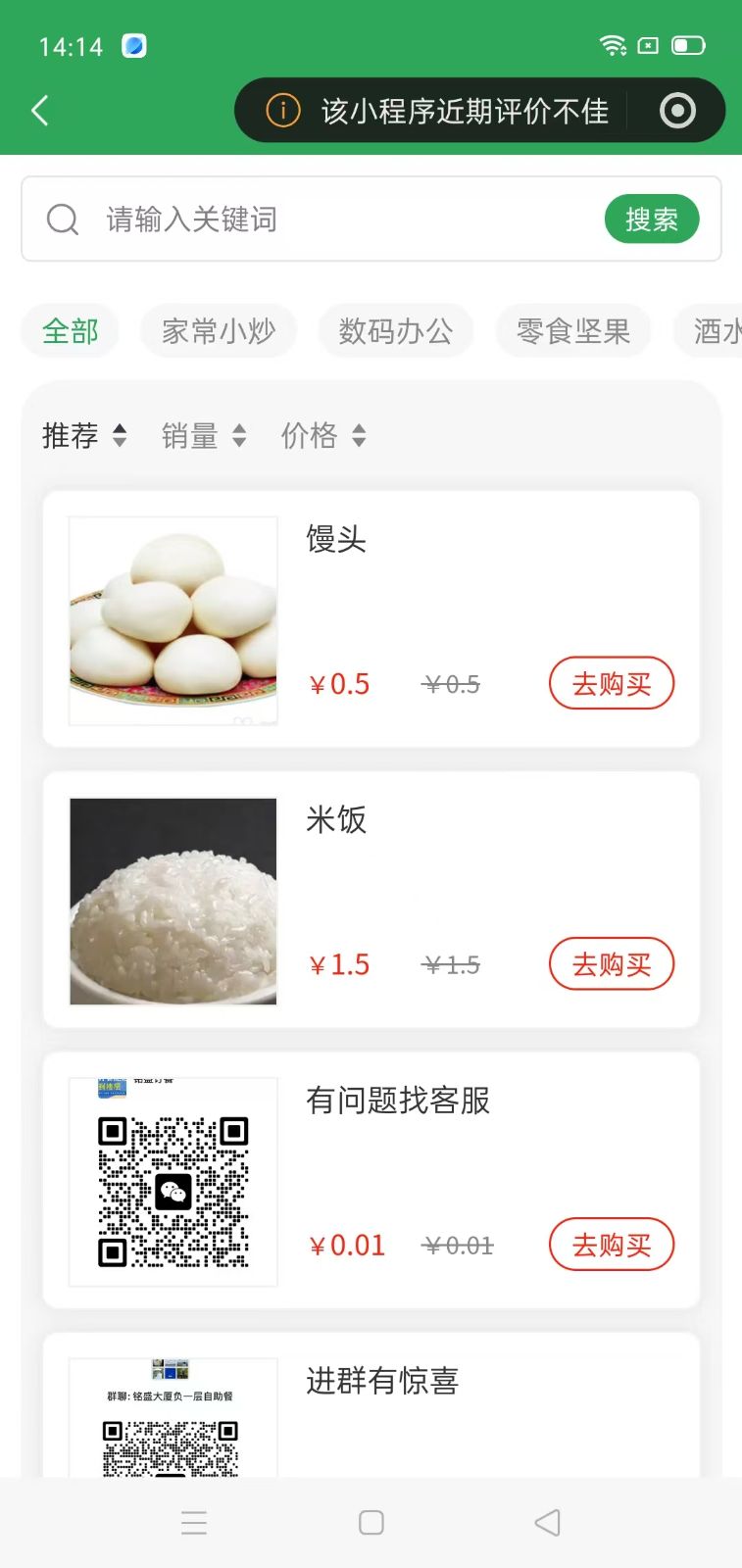Tap 去购买 for 有问题找客服

612,1245
